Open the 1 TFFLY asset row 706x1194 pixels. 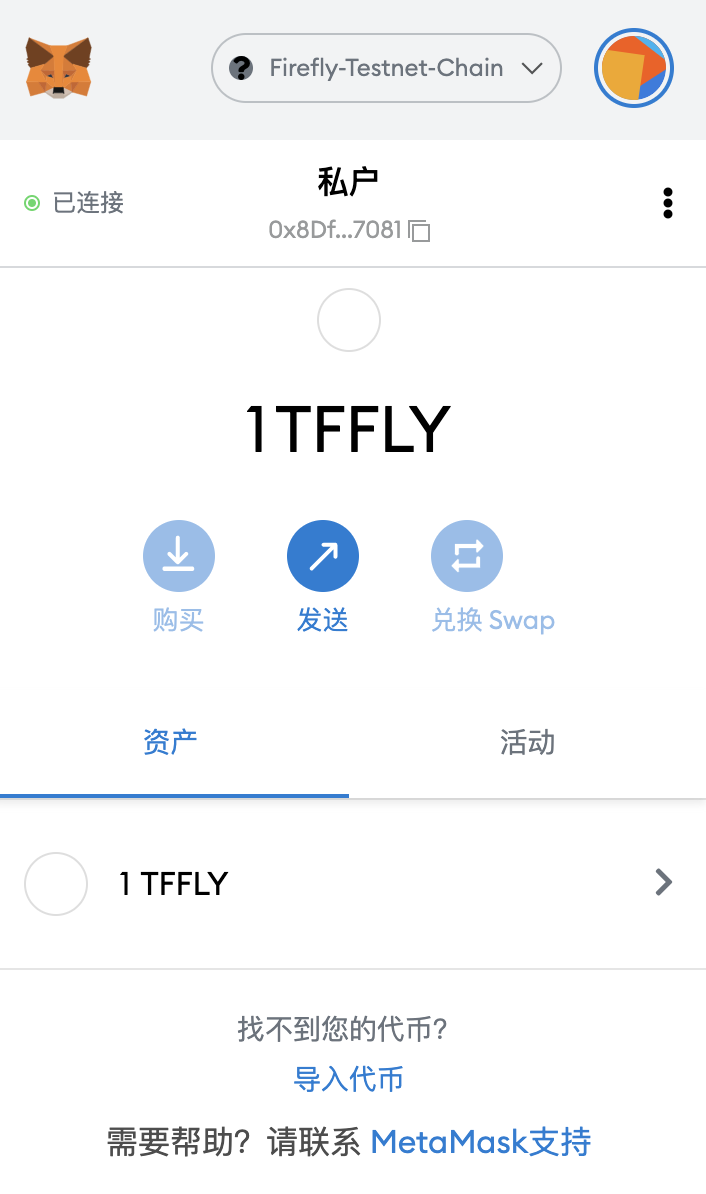click(x=349, y=883)
